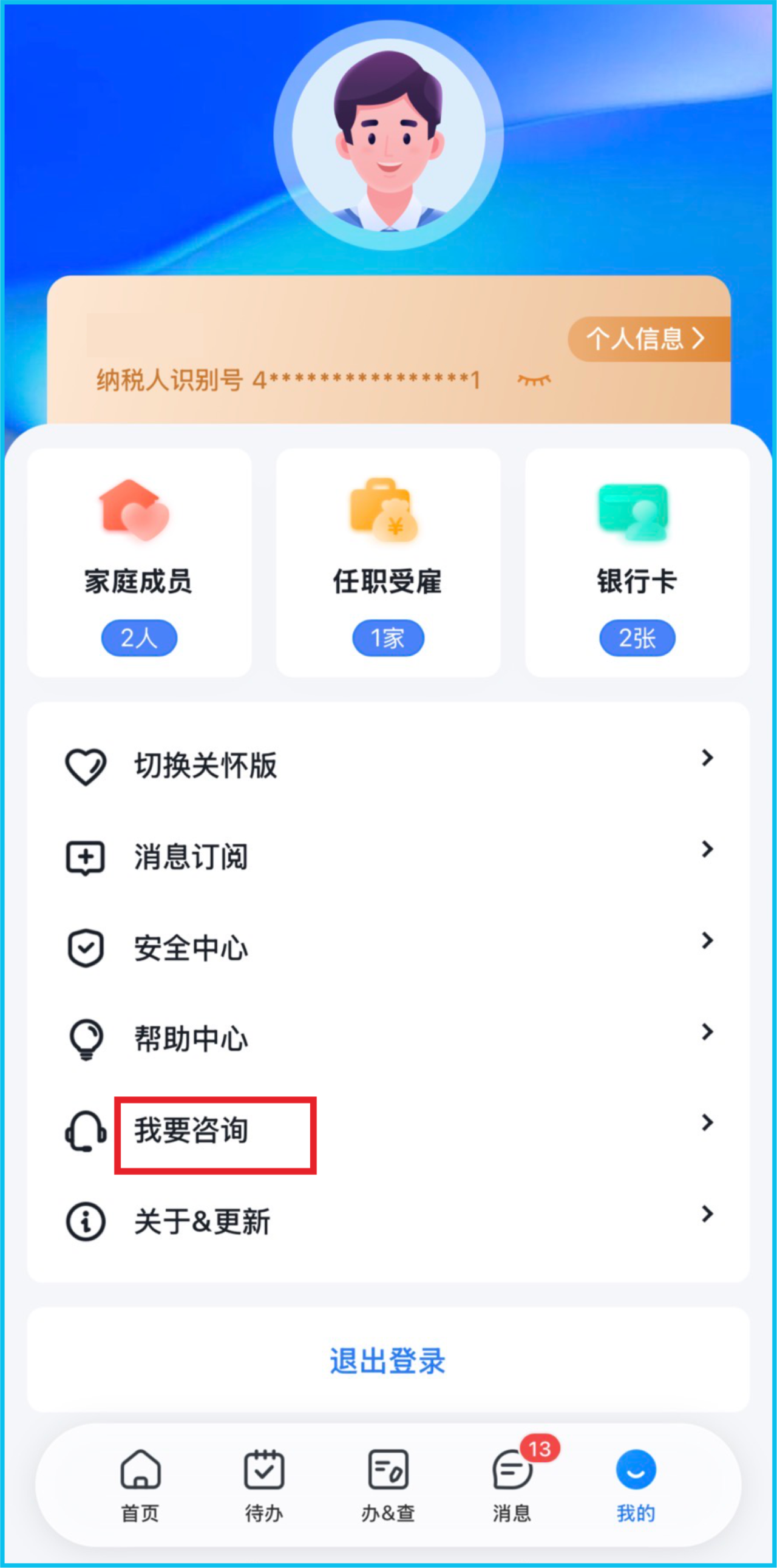The width and height of the screenshot is (777, 1568).
Task: Reveal the hidden taxpayer ID number
Action: [534, 381]
